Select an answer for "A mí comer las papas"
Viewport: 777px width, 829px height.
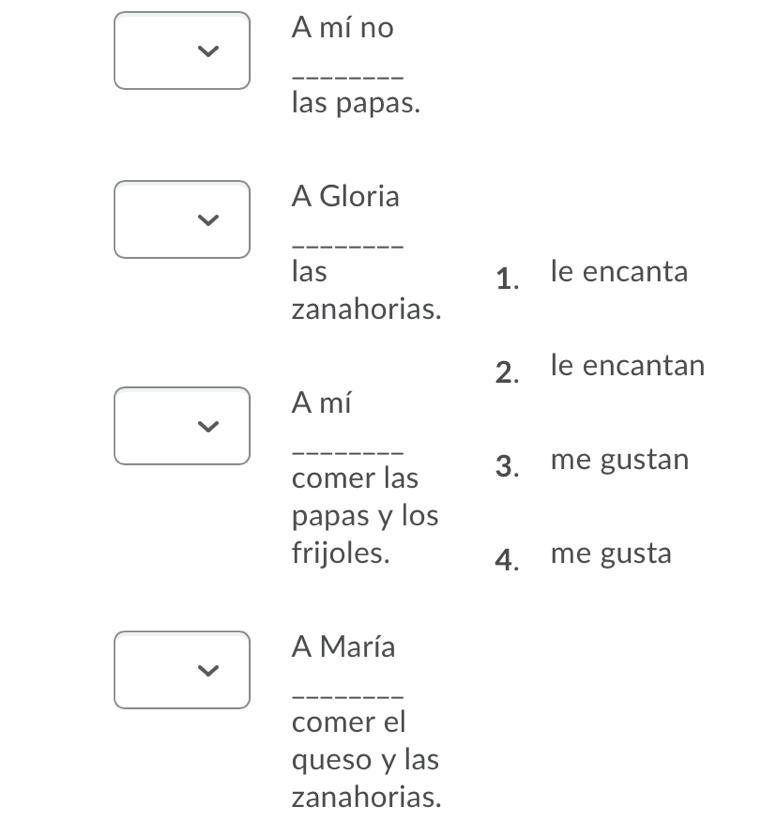tap(182, 426)
